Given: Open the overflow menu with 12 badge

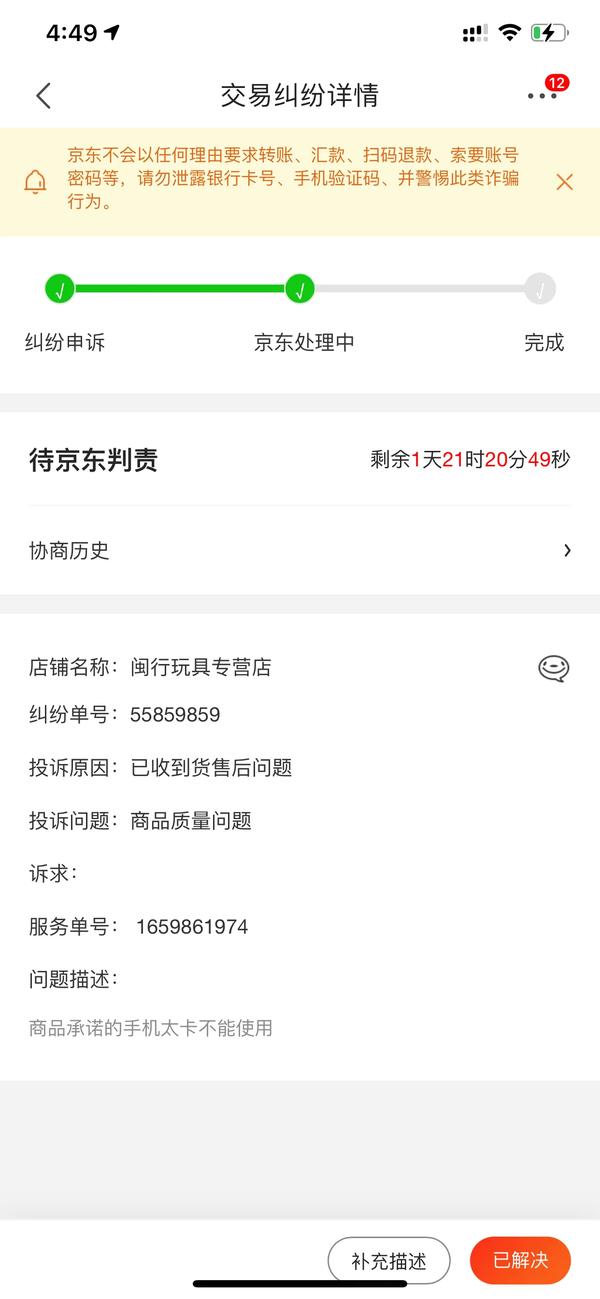Looking at the screenshot, I should (x=543, y=95).
